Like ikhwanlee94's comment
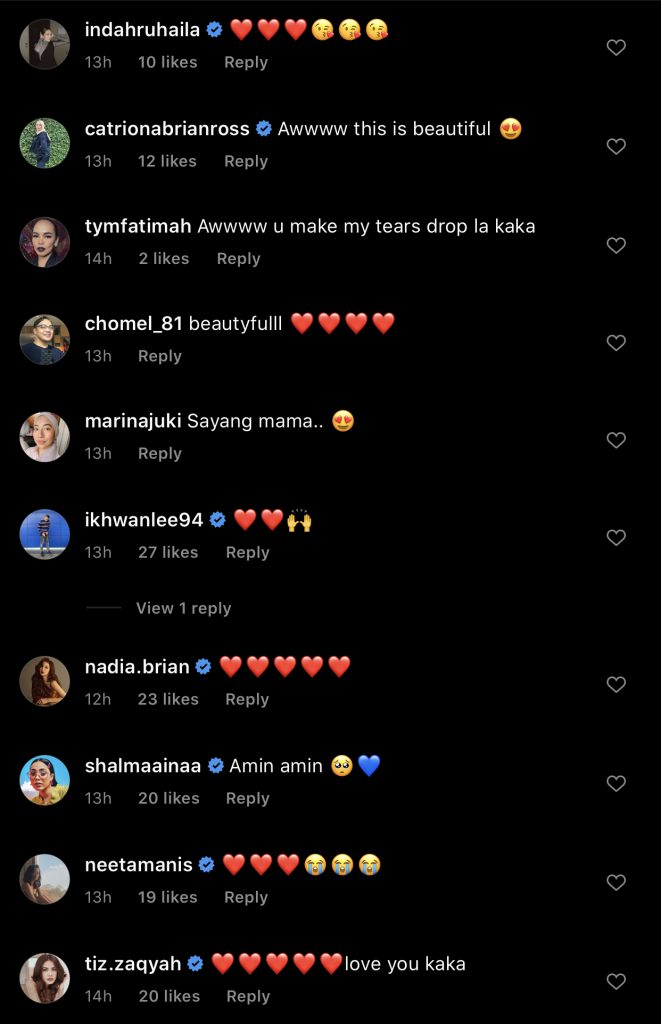 [x=617, y=538]
